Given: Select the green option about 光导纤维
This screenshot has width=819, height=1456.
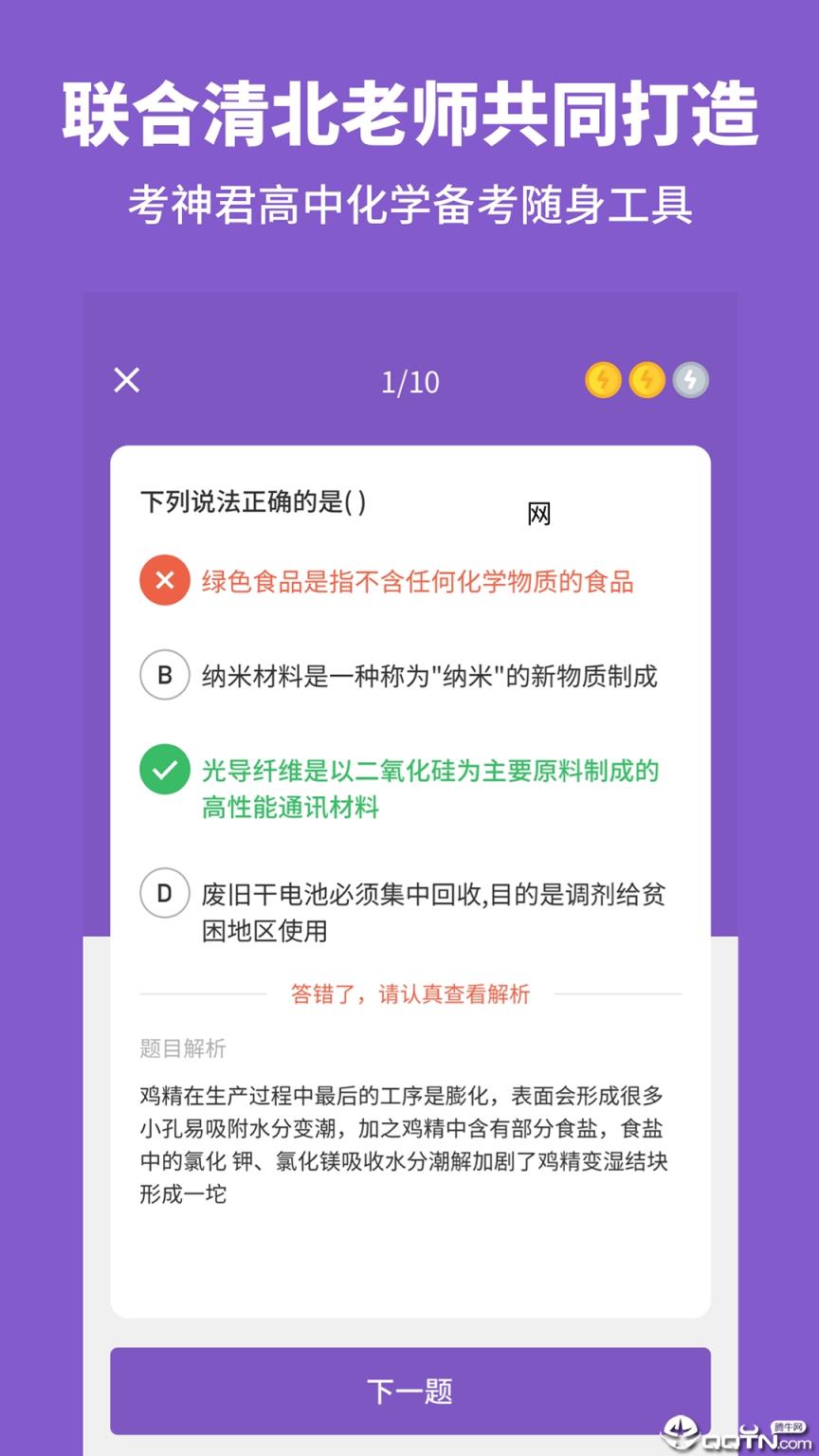Looking at the screenshot, I should pyautogui.click(x=427, y=790).
